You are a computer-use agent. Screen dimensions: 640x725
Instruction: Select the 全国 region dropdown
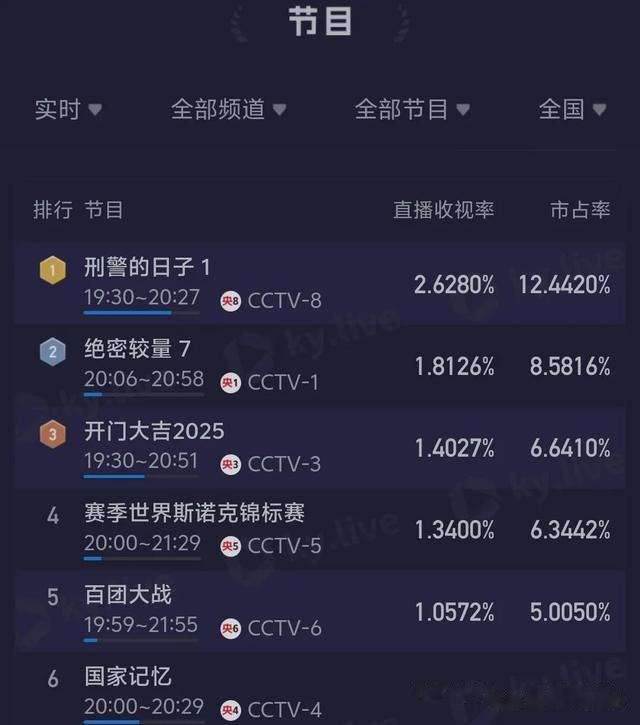coord(572,110)
